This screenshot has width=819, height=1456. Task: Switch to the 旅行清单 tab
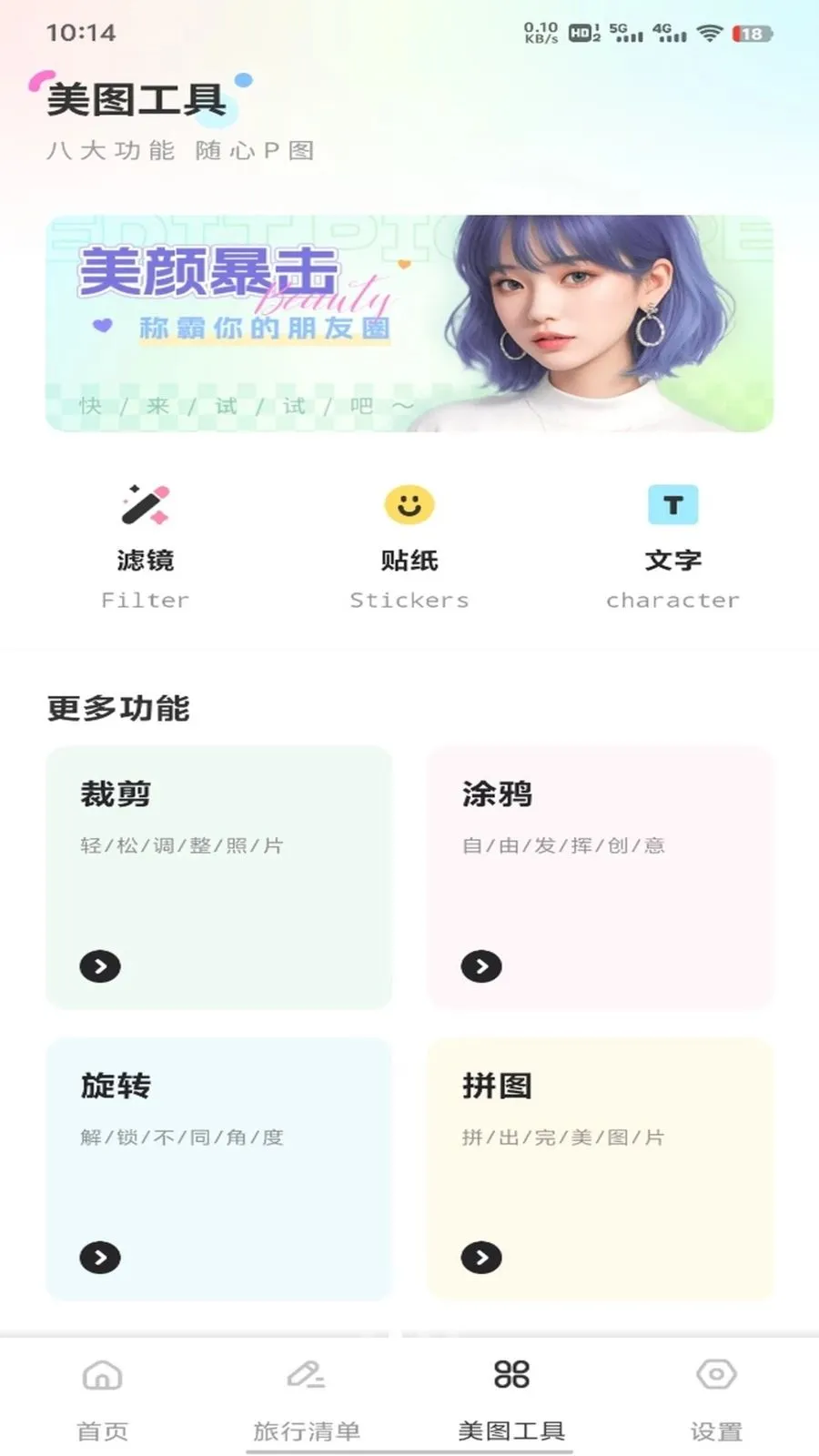(x=307, y=1399)
